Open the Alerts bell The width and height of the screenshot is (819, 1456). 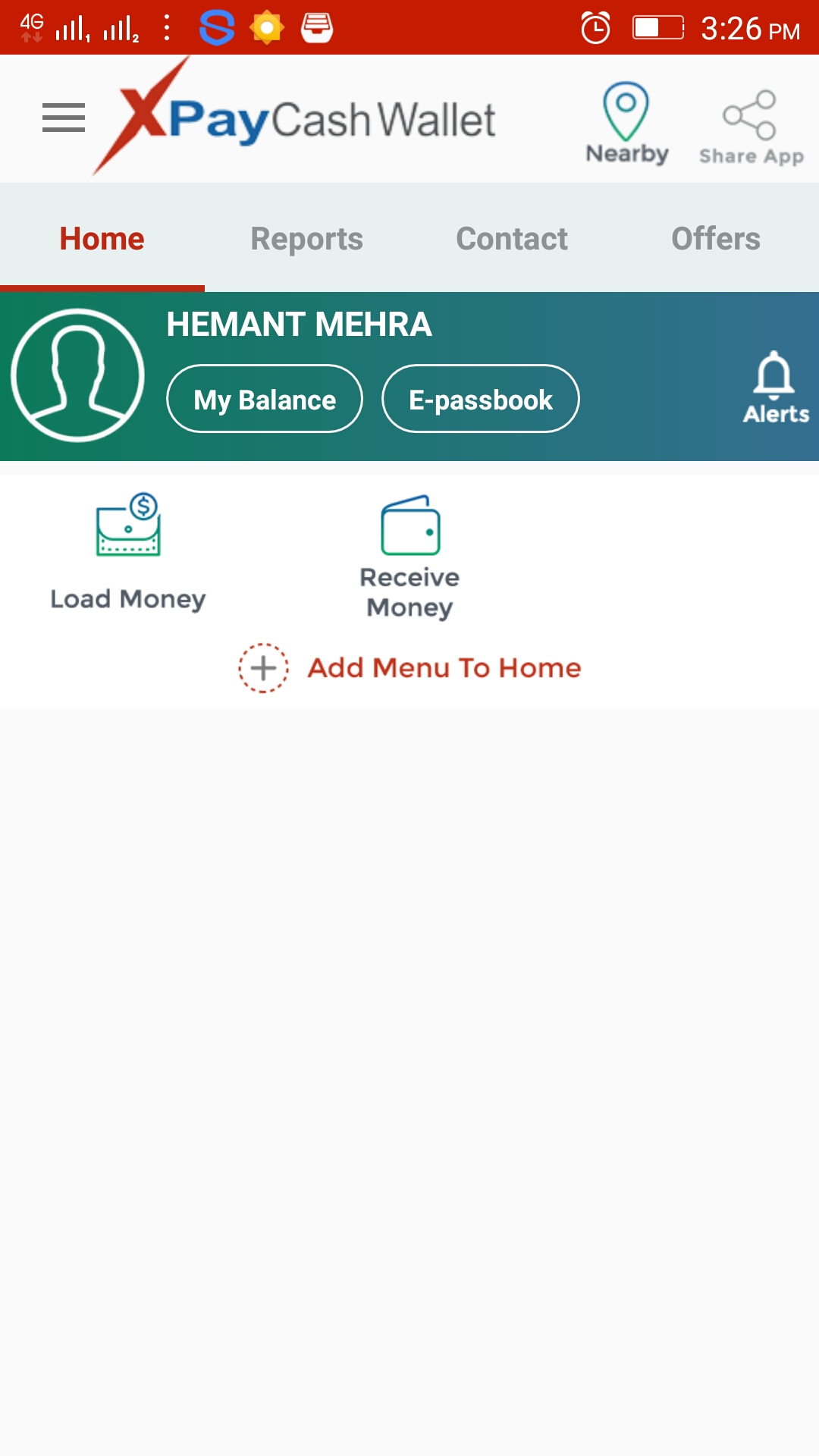[775, 387]
